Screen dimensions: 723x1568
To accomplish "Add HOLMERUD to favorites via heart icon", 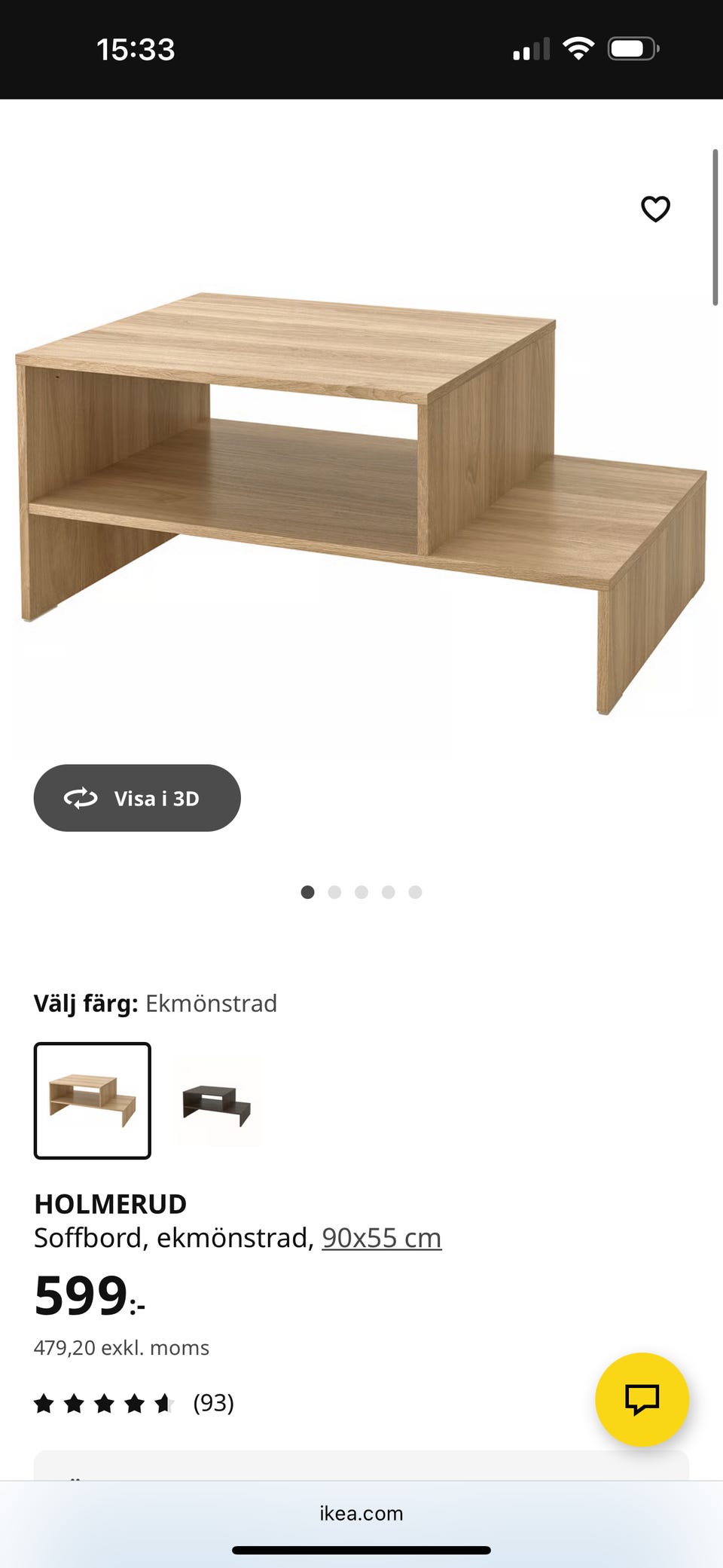I will click(x=655, y=209).
